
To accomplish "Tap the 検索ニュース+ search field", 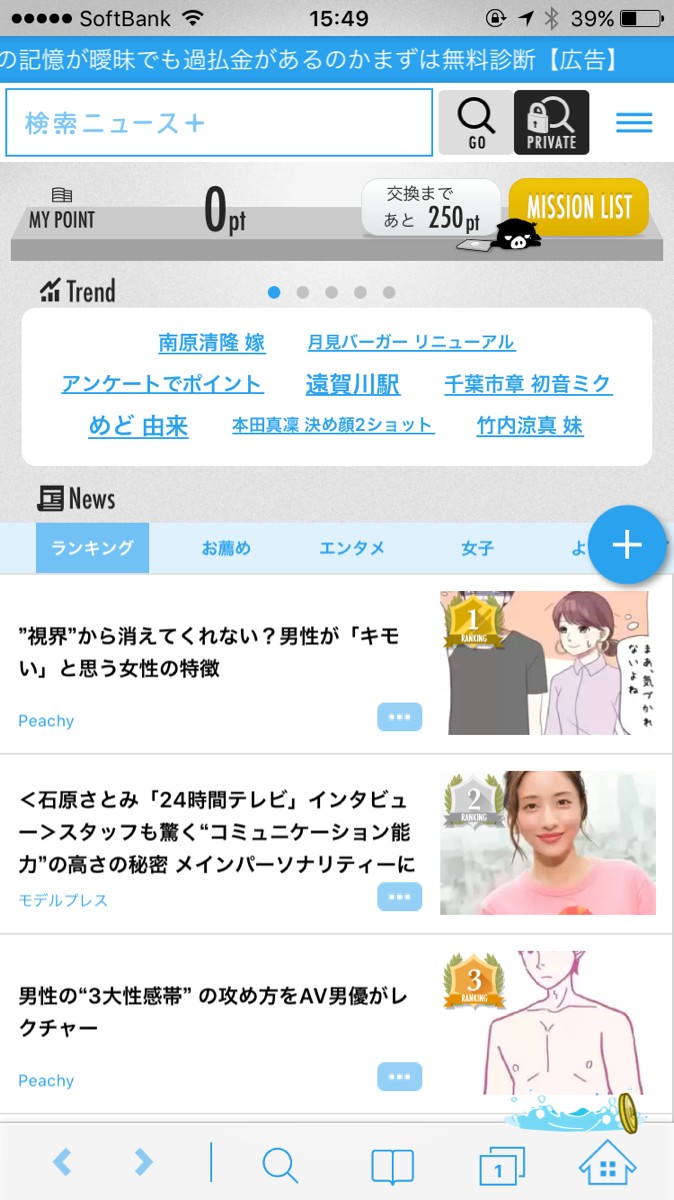I will [219, 123].
